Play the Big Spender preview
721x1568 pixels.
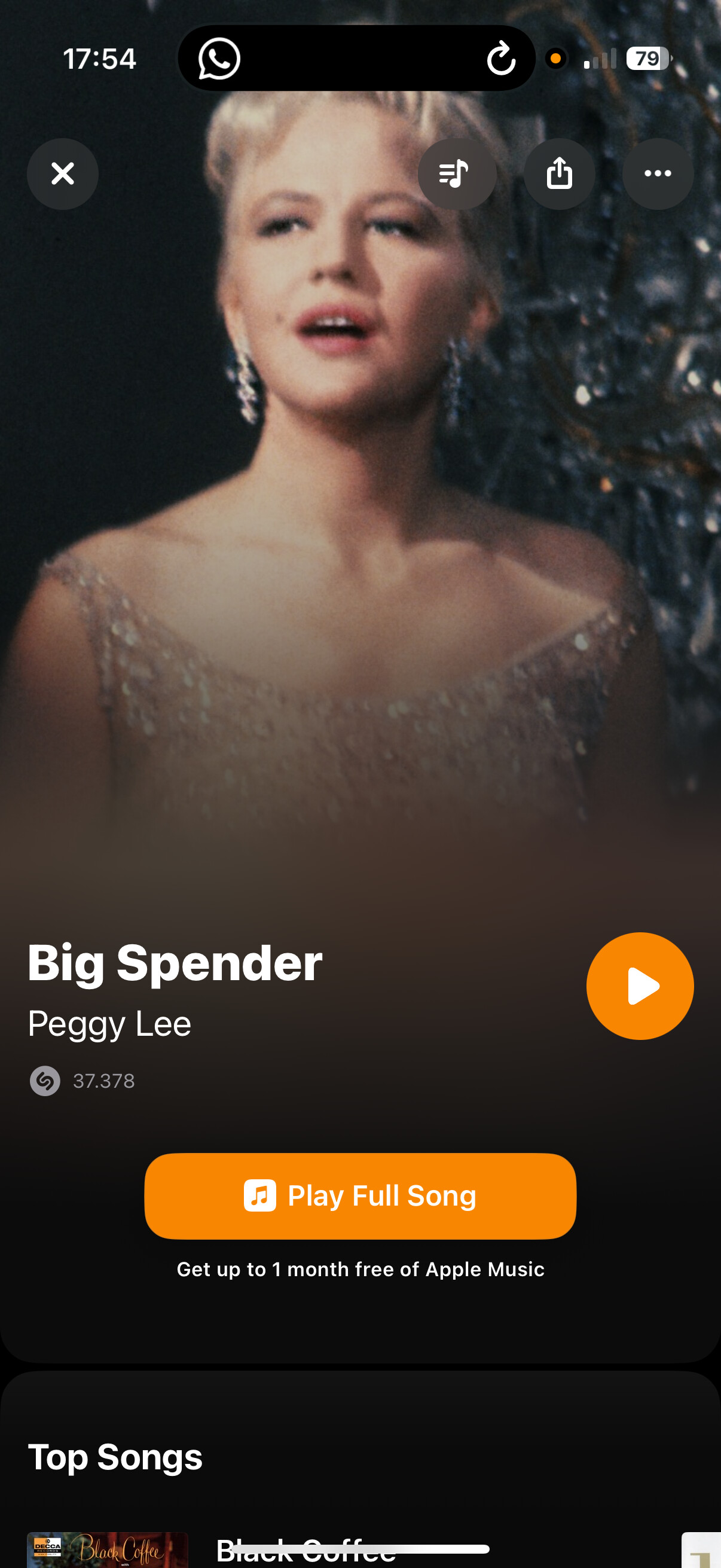(640, 986)
